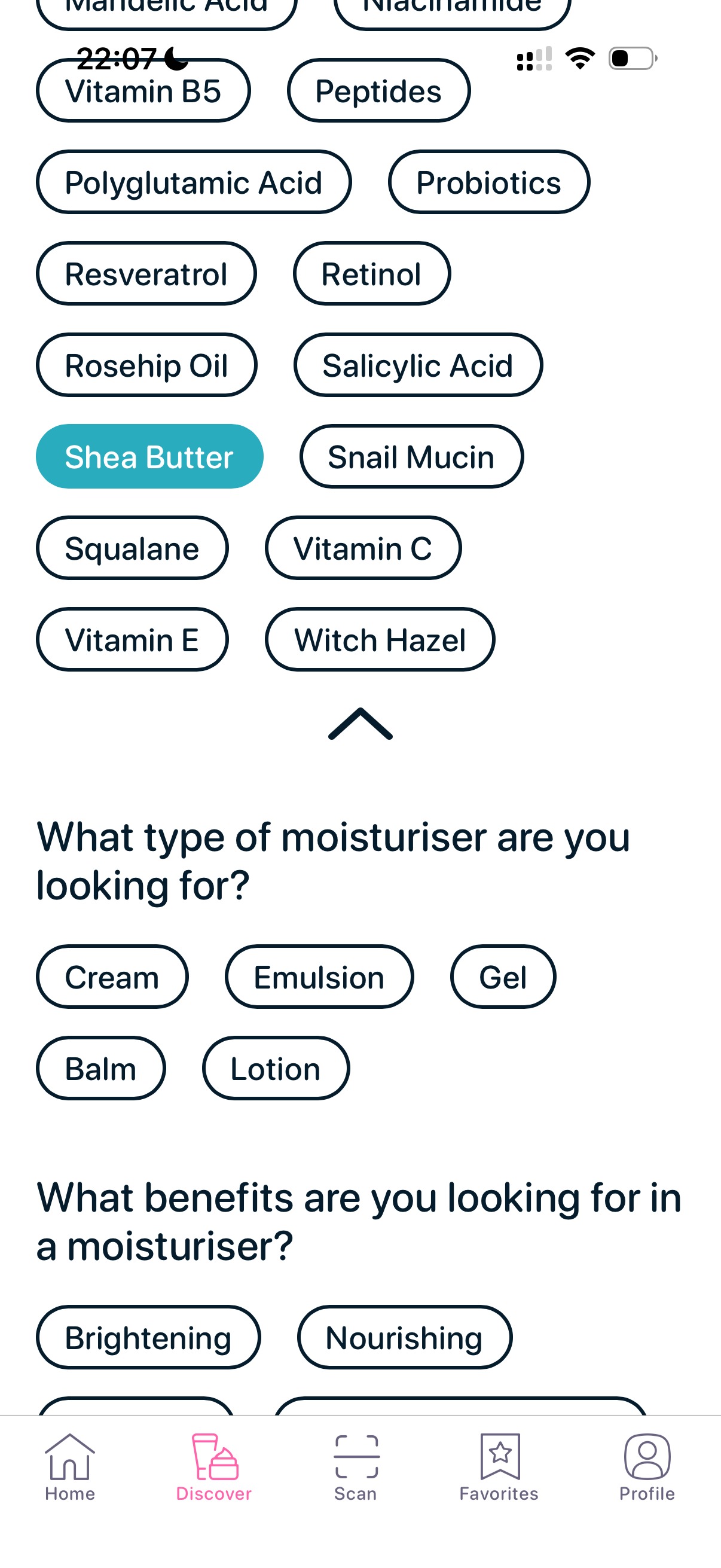This screenshot has height=1568, width=721.
Task: Select the Witch Hazel filter chip
Action: point(379,639)
